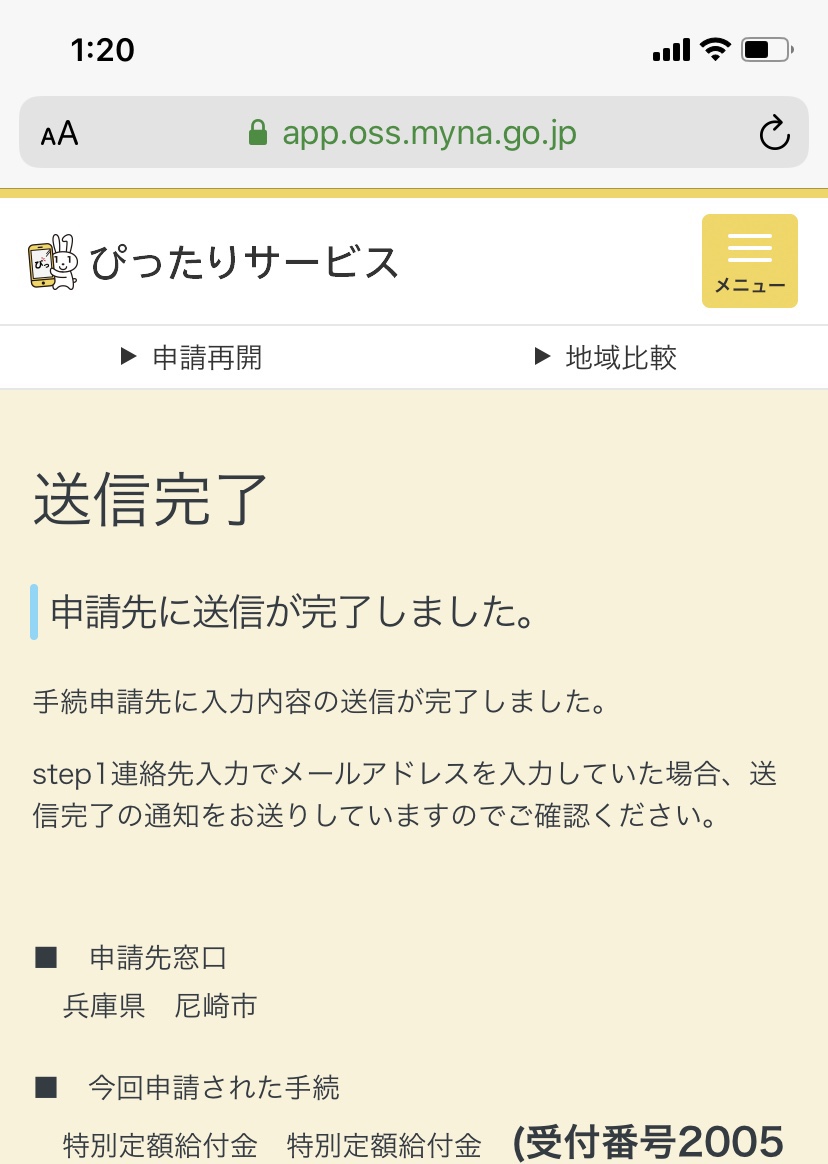The height and width of the screenshot is (1164, 828).
Task: Reload the page in Safari
Action: click(x=774, y=133)
